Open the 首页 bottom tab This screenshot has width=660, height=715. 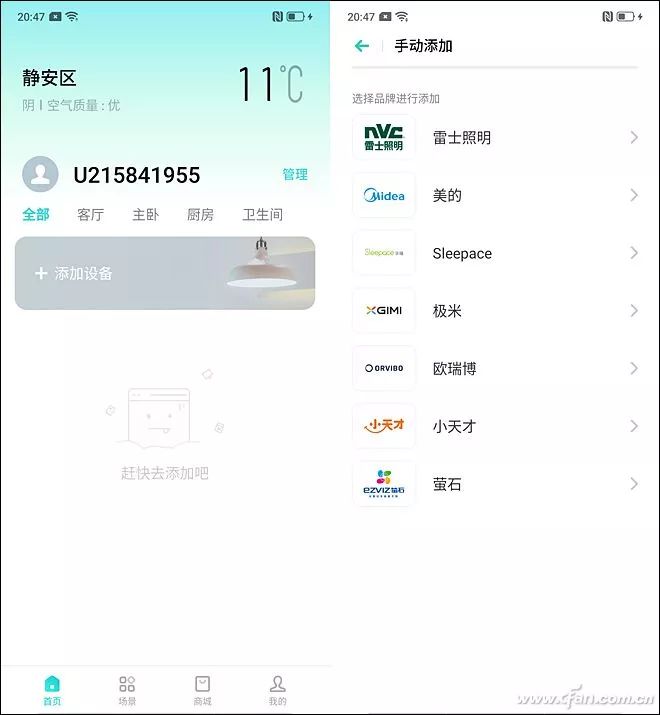(x=52, y=690)
